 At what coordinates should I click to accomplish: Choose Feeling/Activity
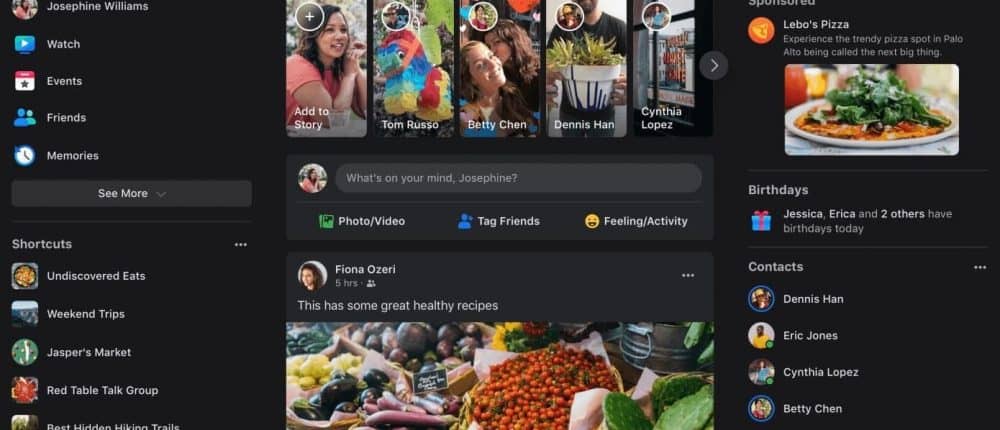(636, 221)
